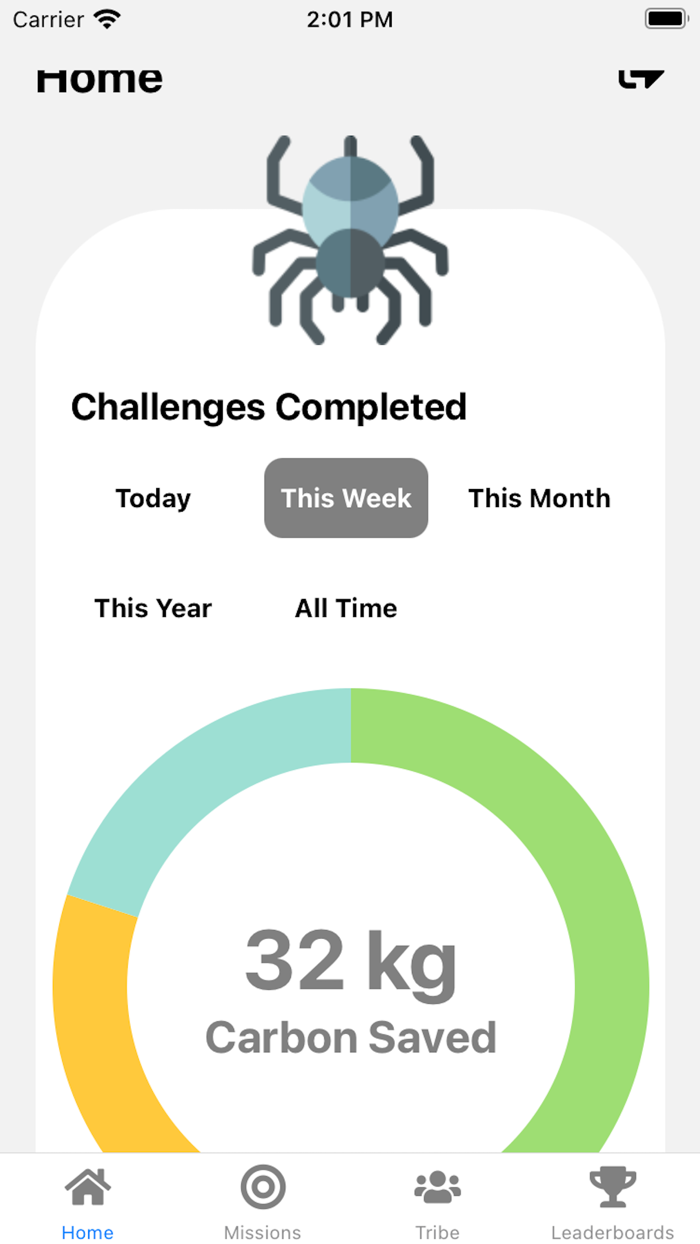Go to the Home tab
The height and width of the screenshot is (1244, 700).
pos(88,1204)
